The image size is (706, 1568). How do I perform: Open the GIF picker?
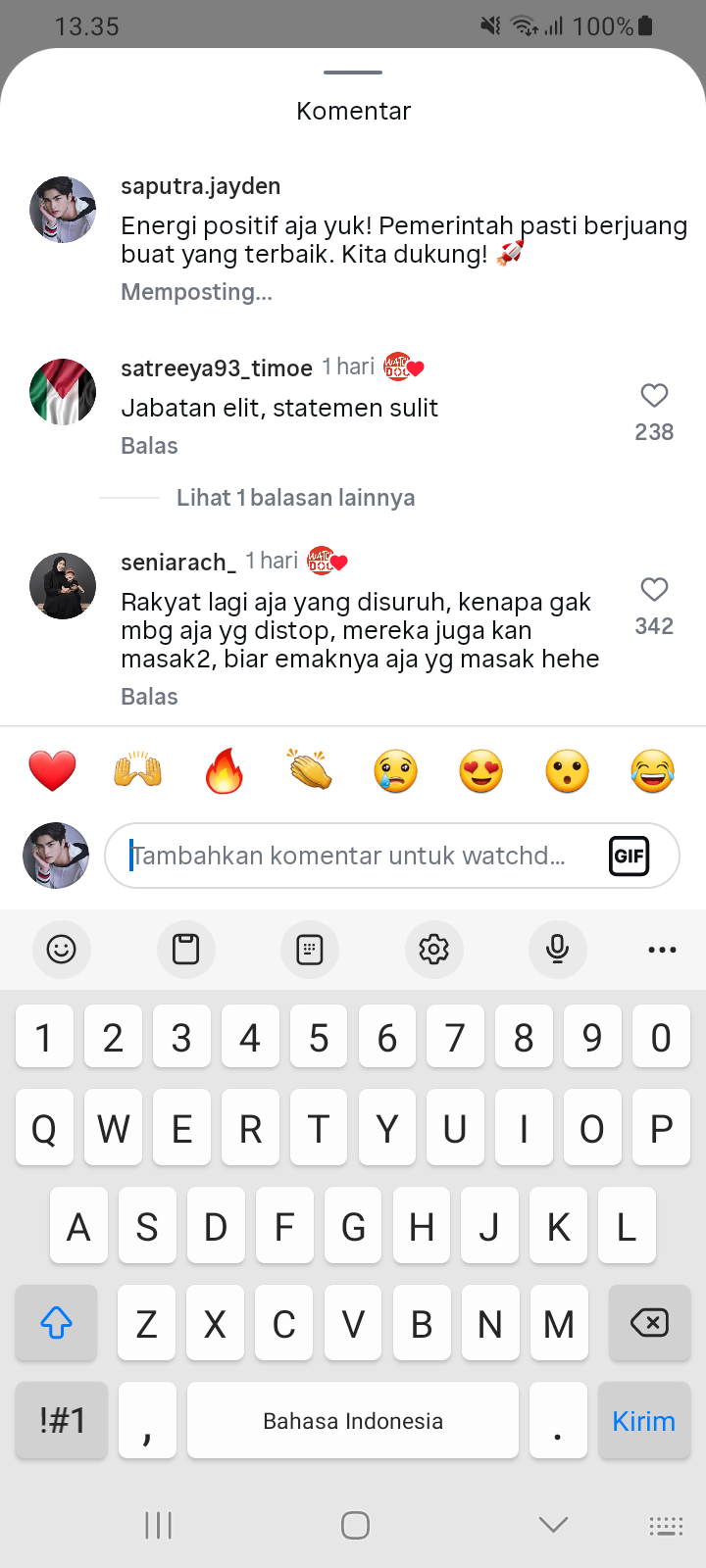(629, 857)
